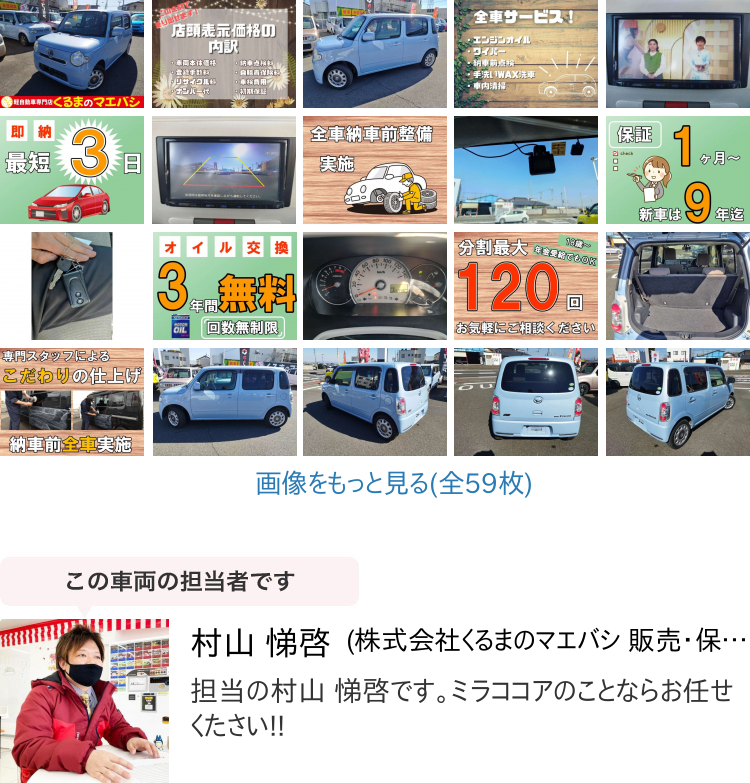
Task: Open the backup camera screen photo
Action: pyautogui.click(x=224, y=170)
